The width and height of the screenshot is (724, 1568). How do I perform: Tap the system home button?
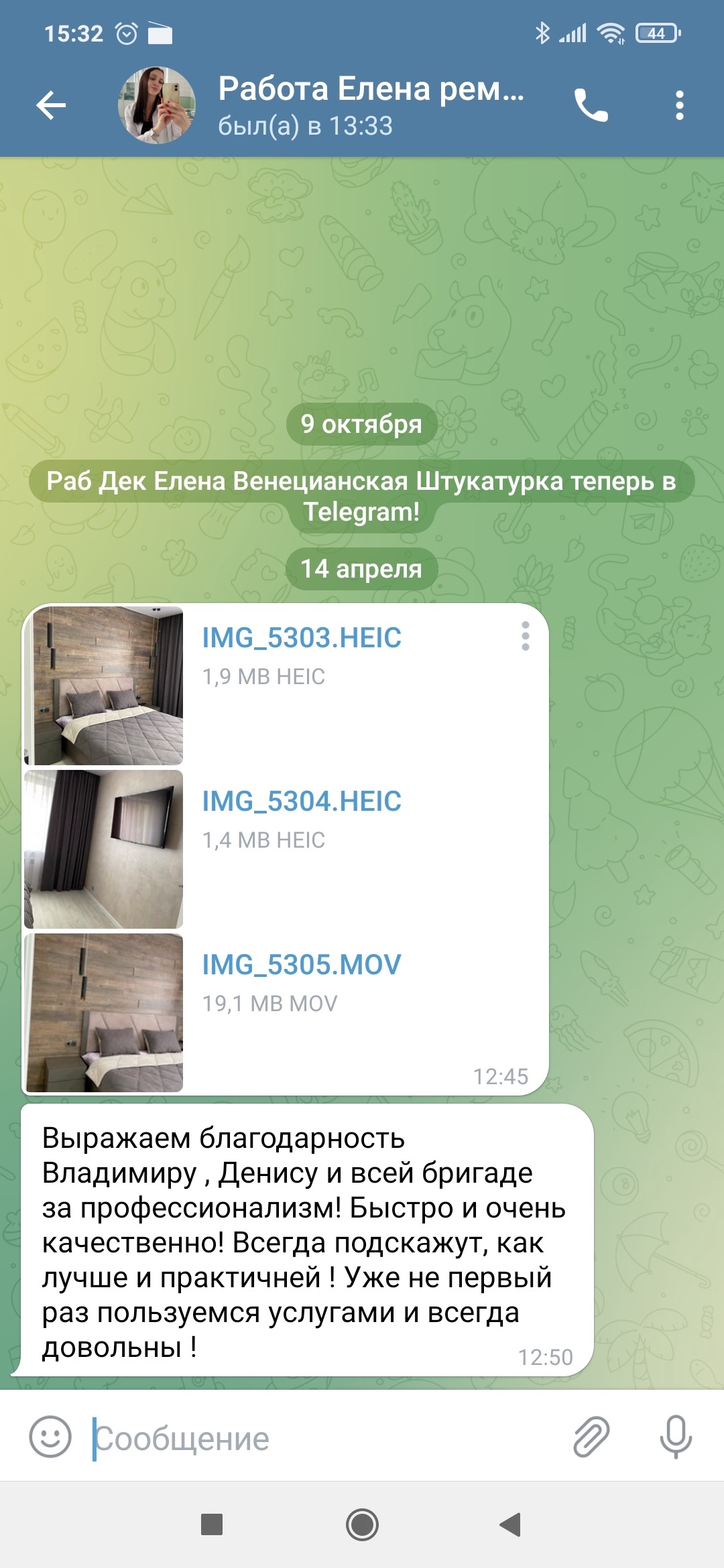tap(362, 1524)
